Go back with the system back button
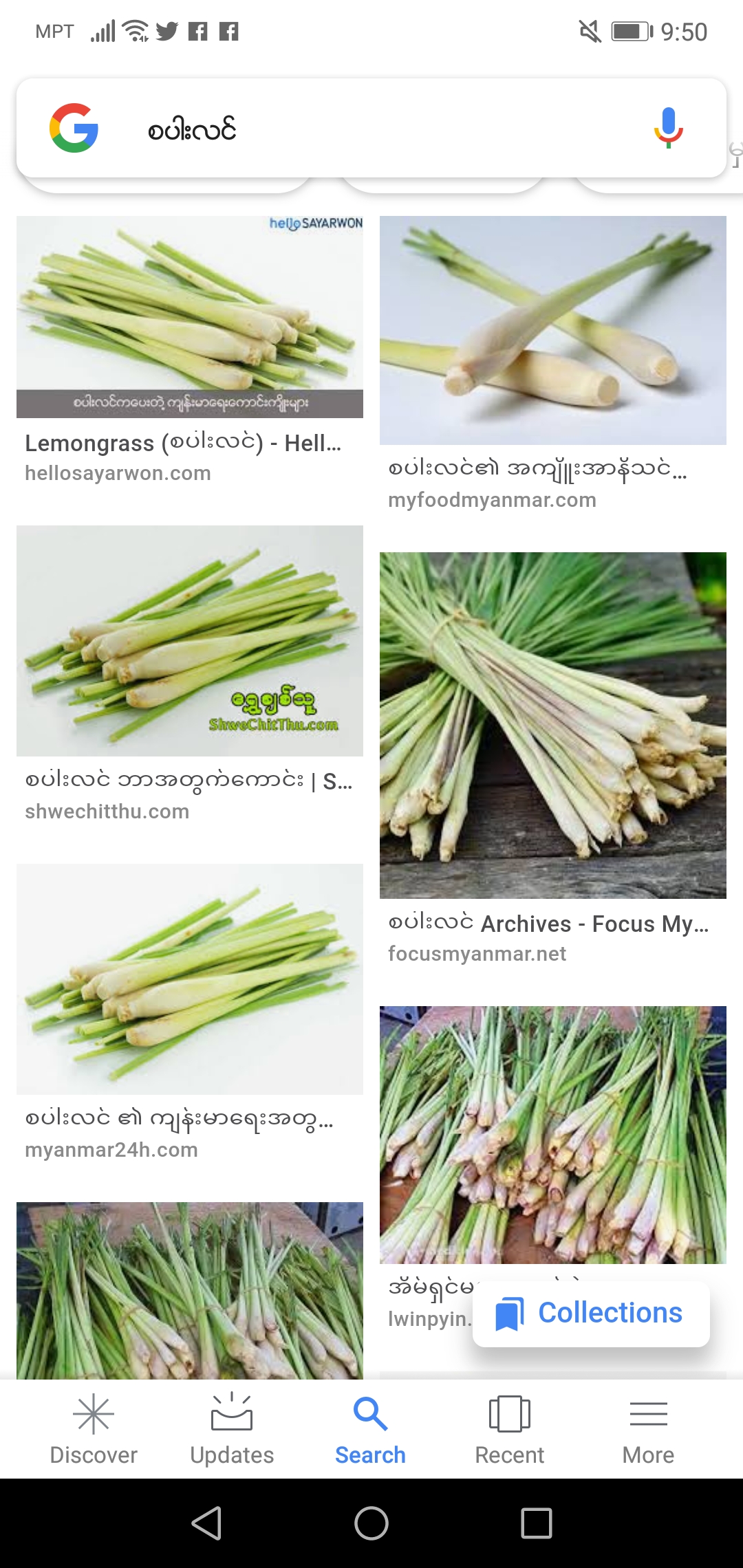 point(206,1523)
